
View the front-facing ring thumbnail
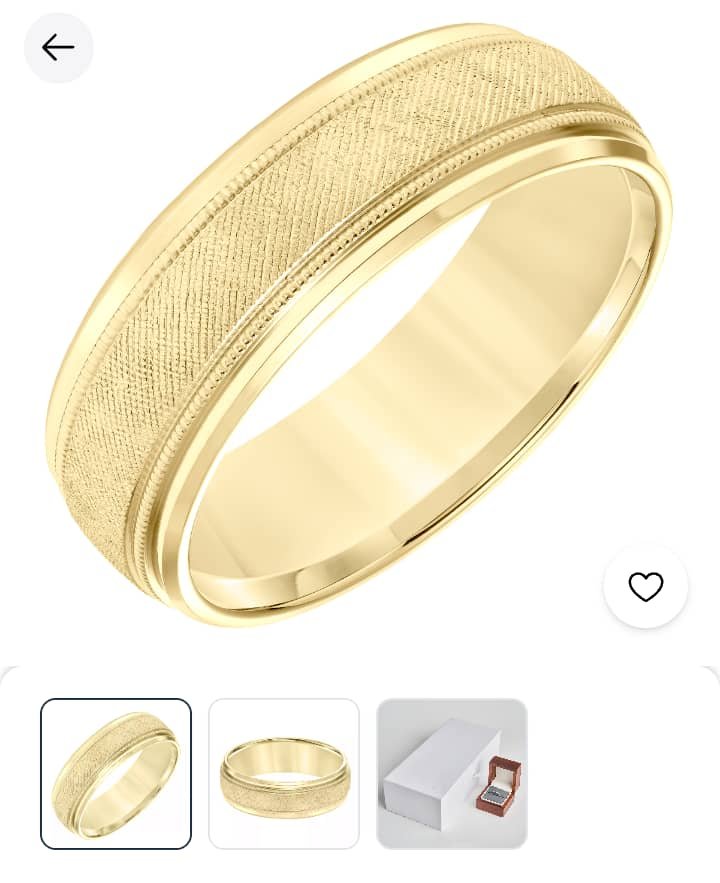click(x=284, y=773)
